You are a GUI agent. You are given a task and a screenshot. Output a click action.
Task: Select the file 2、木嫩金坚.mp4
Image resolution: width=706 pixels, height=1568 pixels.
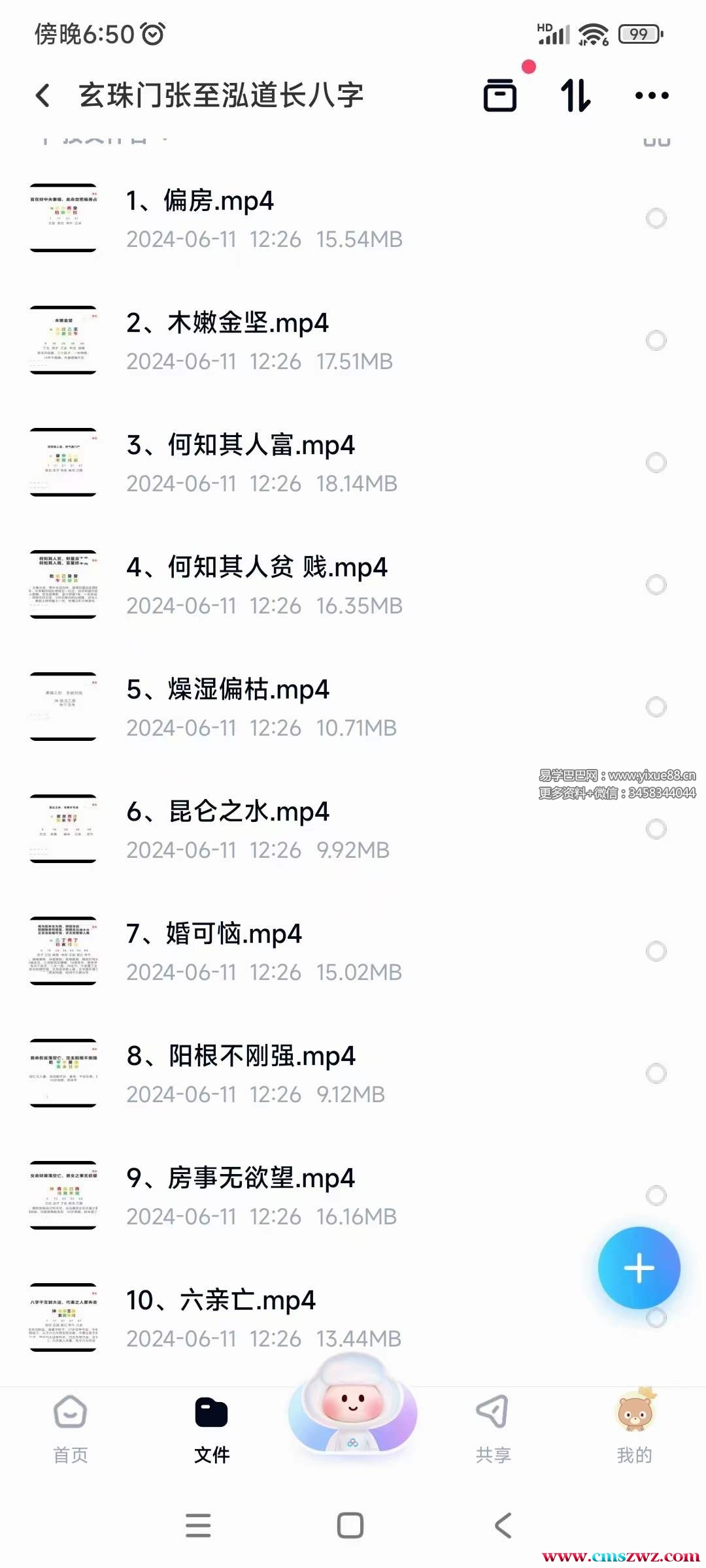[x=656, y=340]
